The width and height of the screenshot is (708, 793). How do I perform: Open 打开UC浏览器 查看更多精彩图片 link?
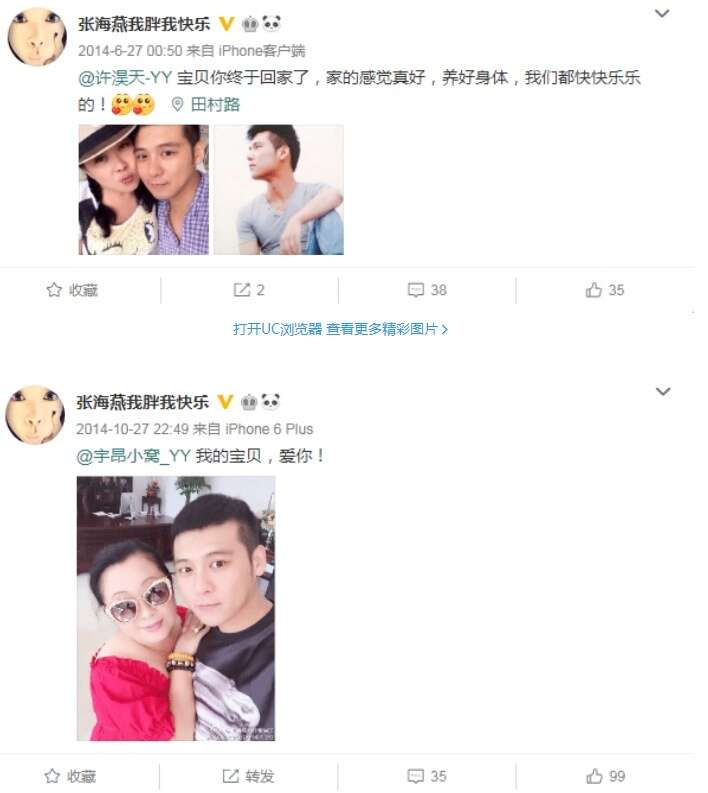point(340,328)
